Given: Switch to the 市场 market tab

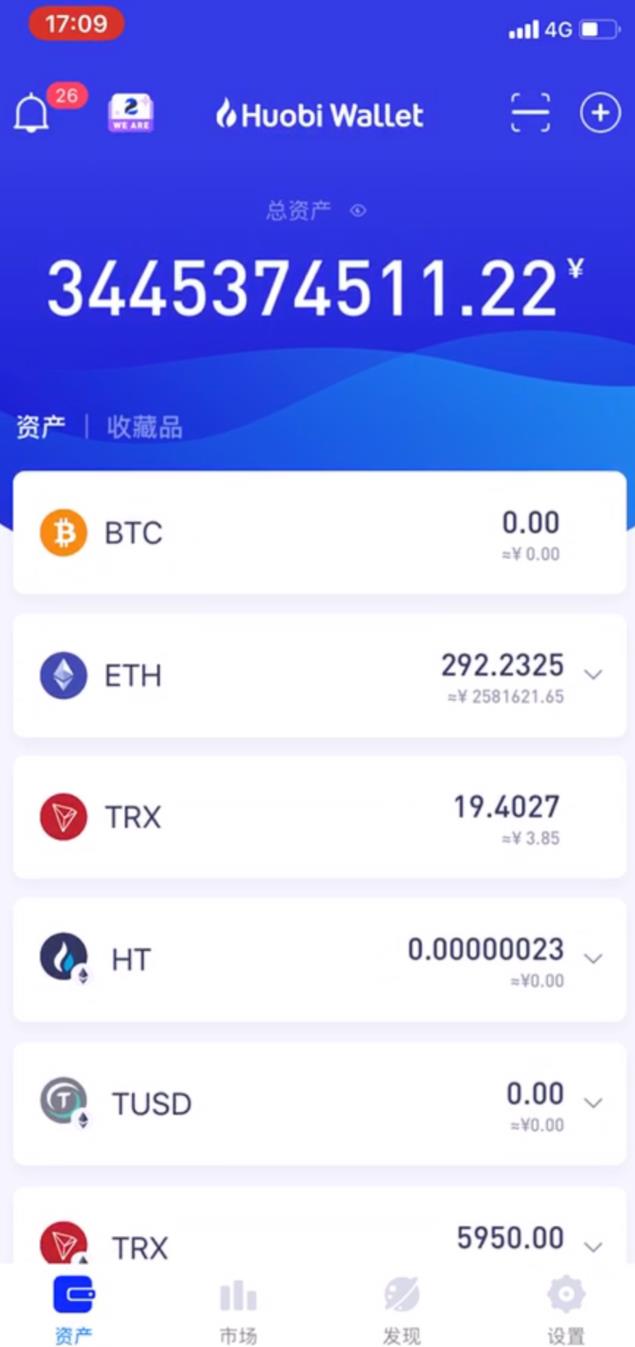Looking at the screenshot, I should [238, 1310].
